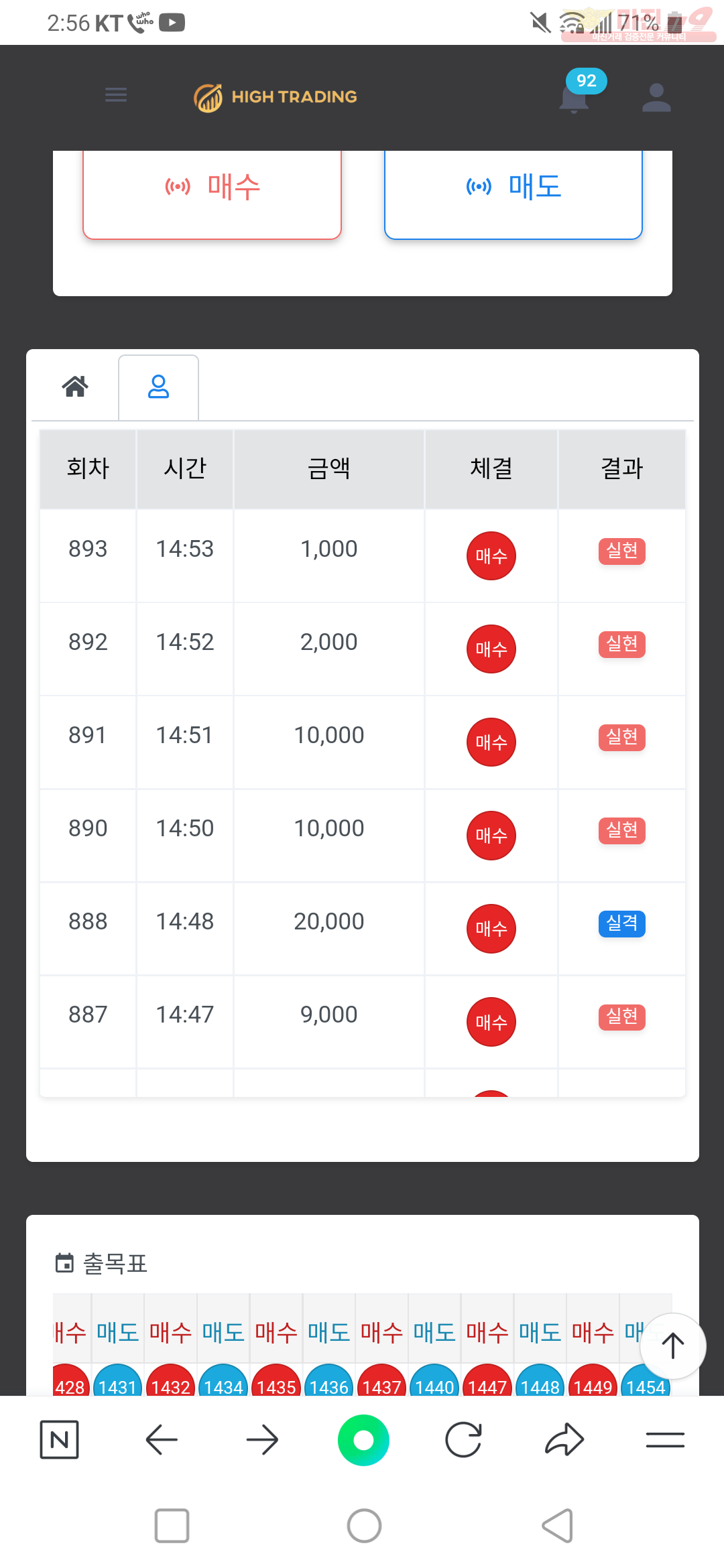Tap the scroll-to-top arrow button

click(x=672, y=1346)
